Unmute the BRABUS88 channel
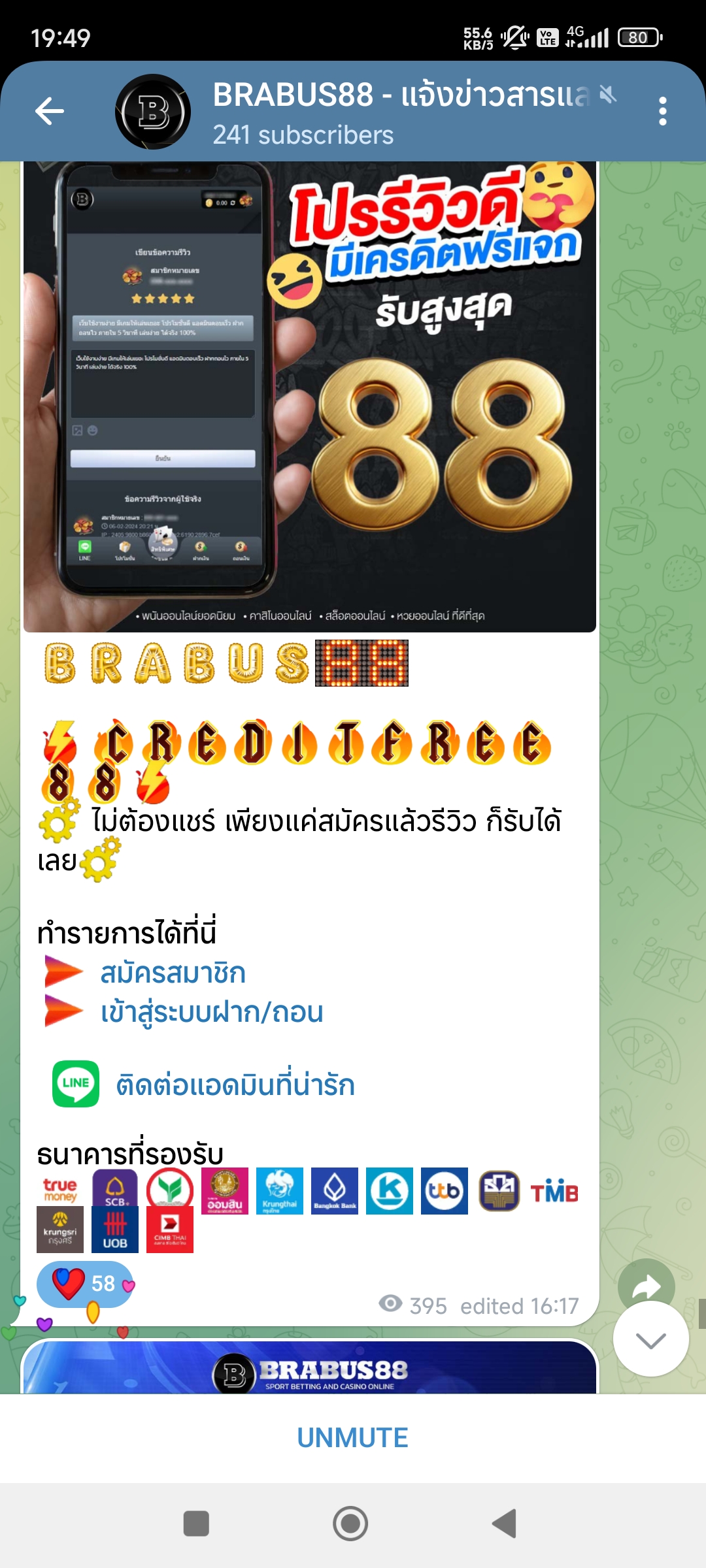The width and height of the screenshot is (706, 1568). 353,1438
